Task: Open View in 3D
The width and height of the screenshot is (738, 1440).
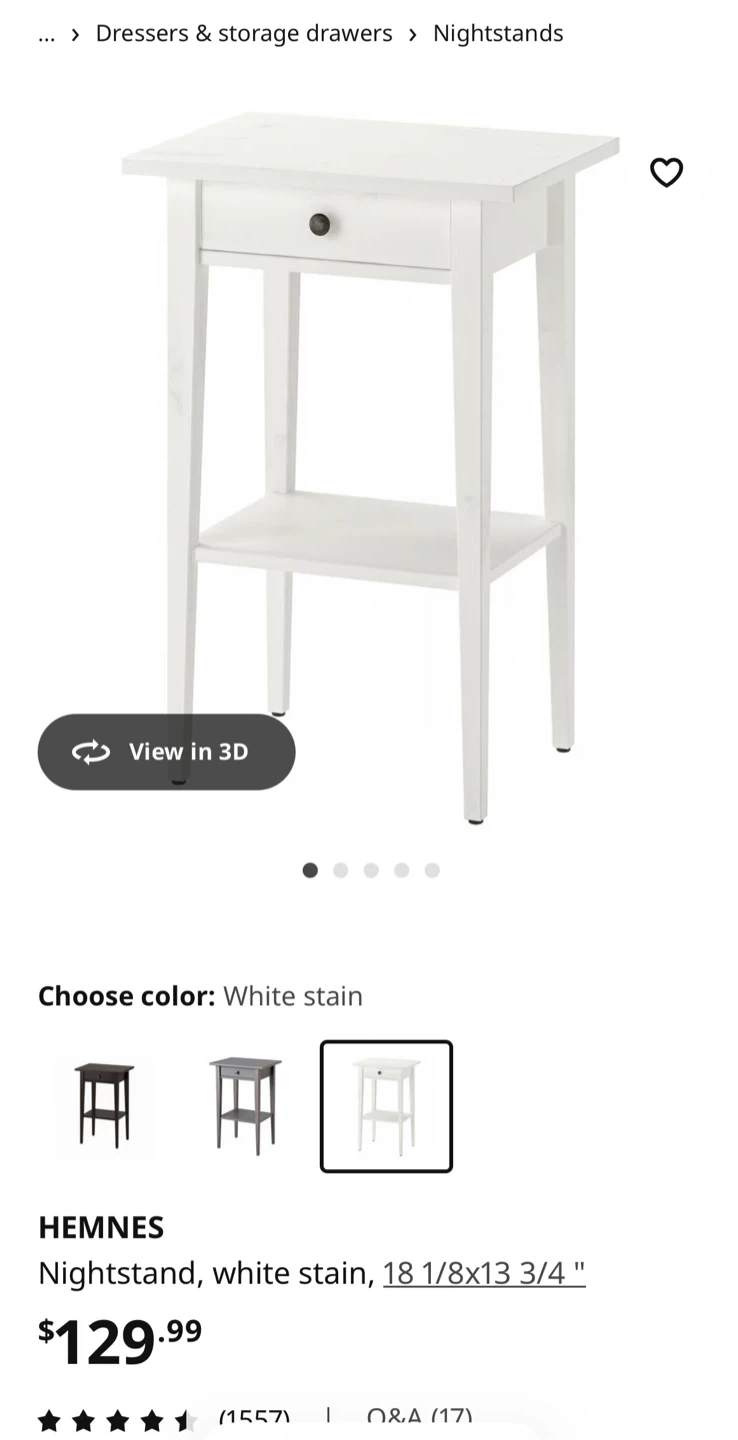Action: pos(166,752)
